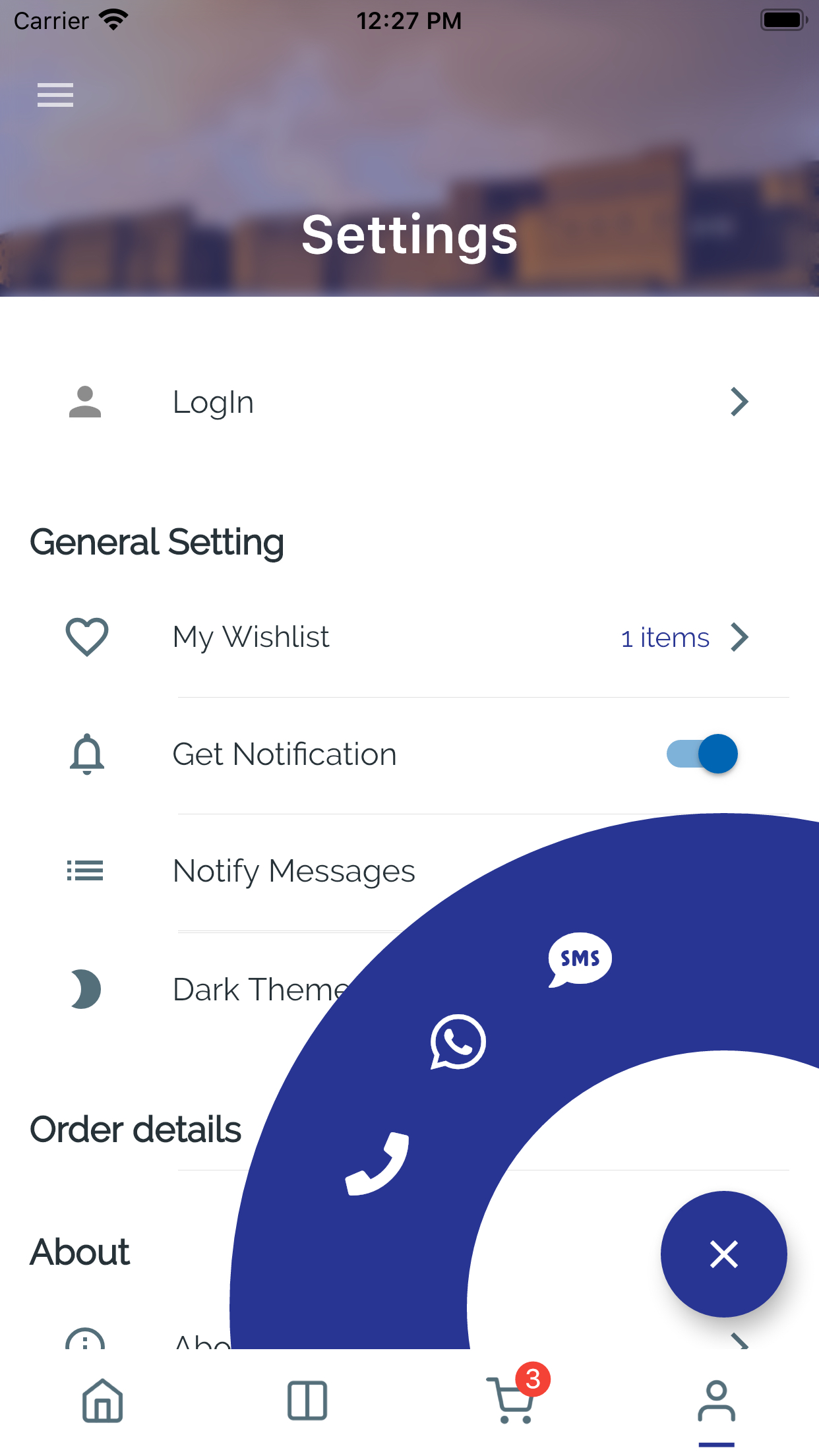The width and height of the screenshot is (819, 1456).
Task: Select the moon icon for Dark Theme
Action: (x=86, y=989)
